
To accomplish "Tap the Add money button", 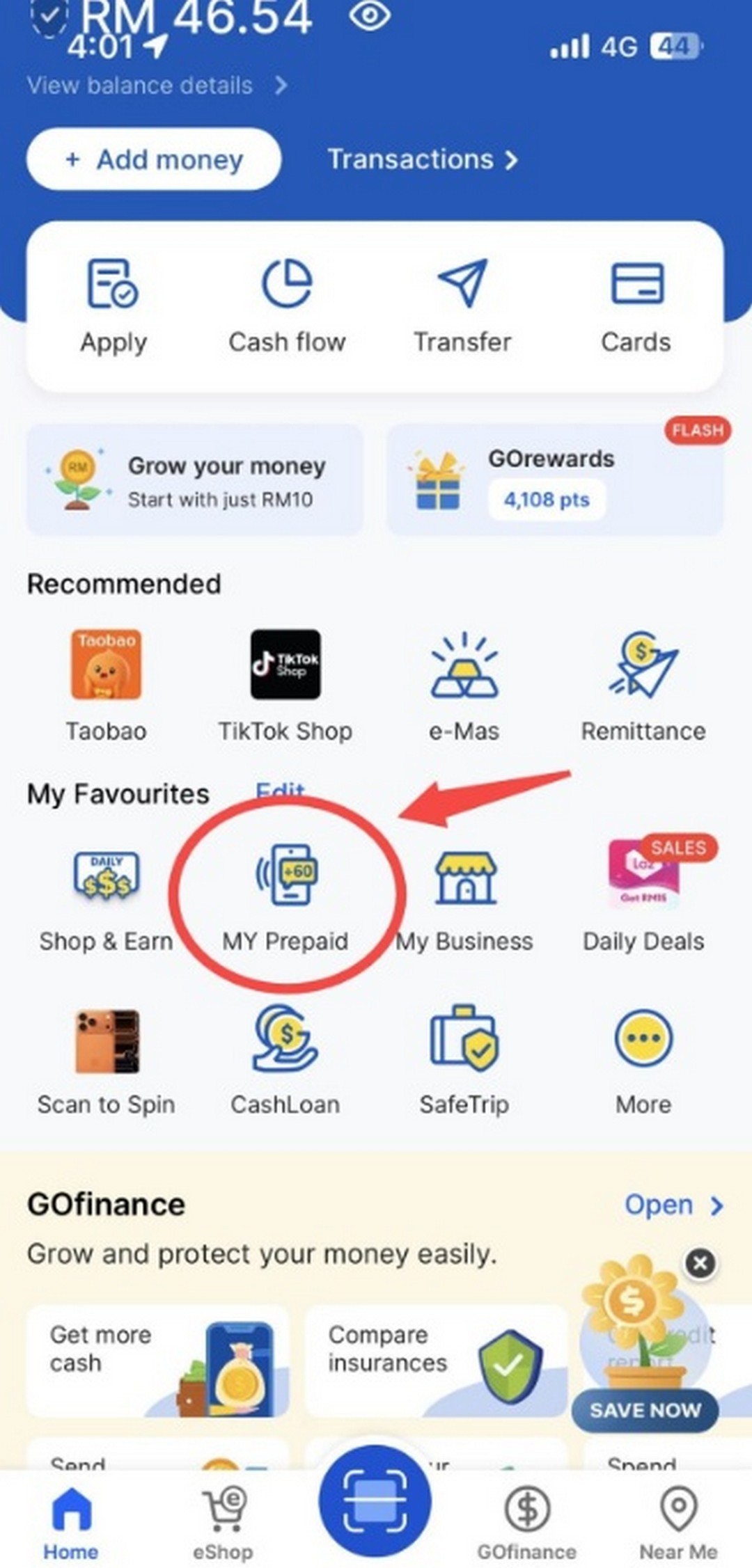I will (154, 159).
